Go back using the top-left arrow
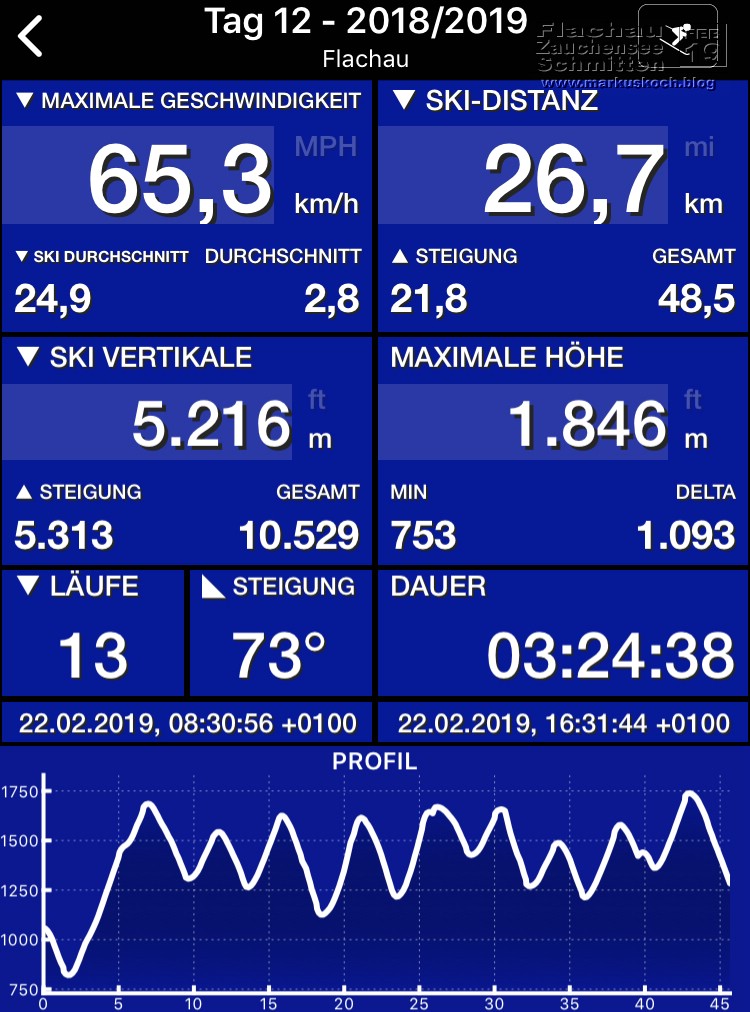 point(32,36)
